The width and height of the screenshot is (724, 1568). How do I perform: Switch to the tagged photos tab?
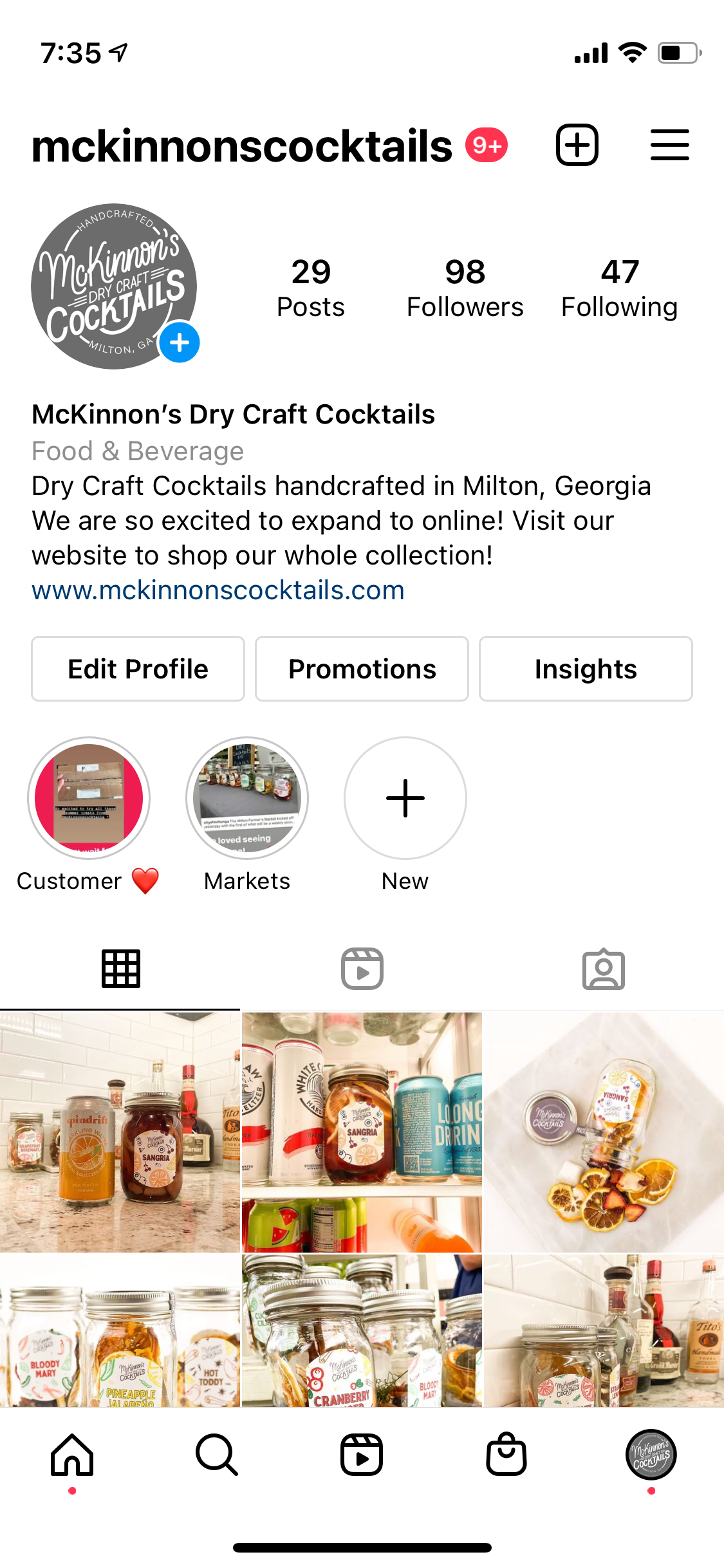click(603, 968)
